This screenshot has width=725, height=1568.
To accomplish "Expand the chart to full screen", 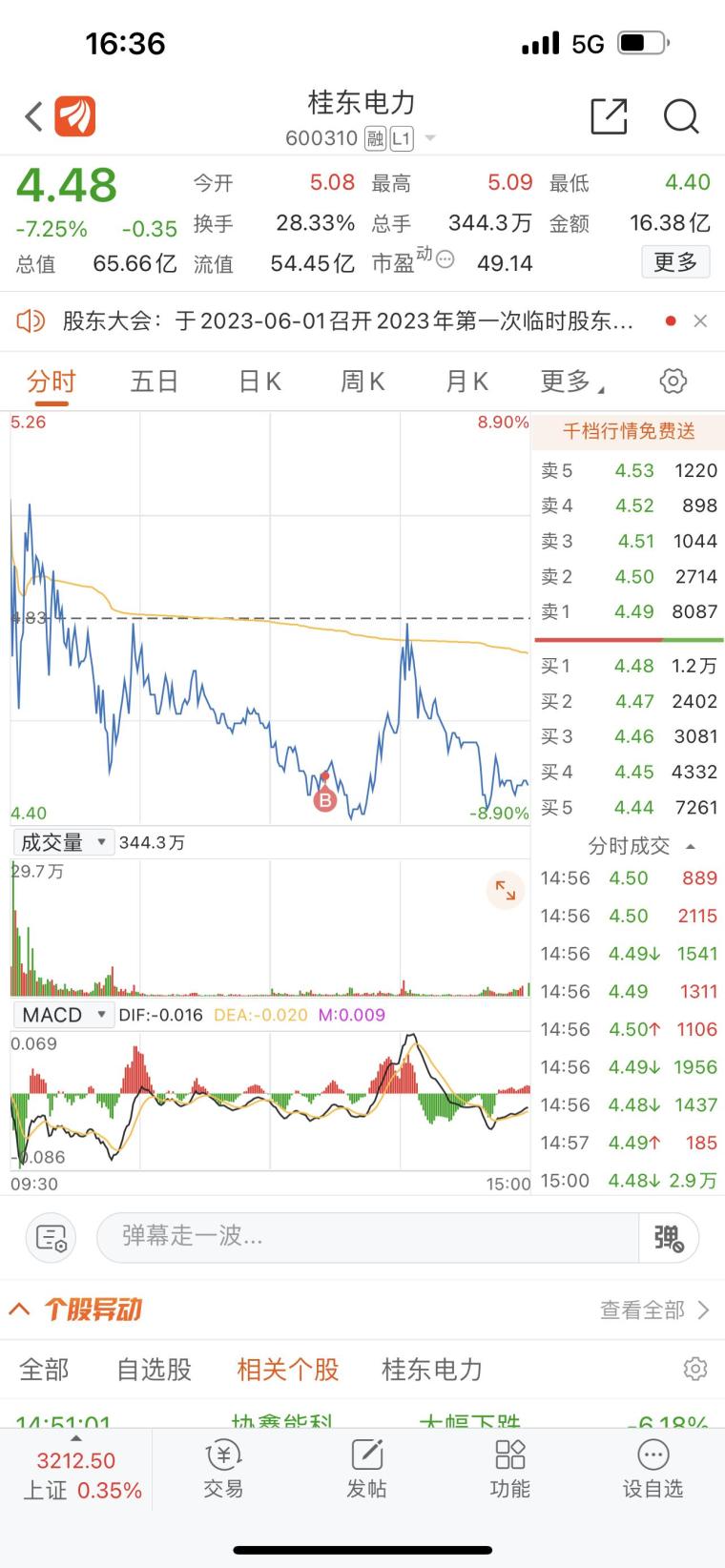I will click(506, 891).
